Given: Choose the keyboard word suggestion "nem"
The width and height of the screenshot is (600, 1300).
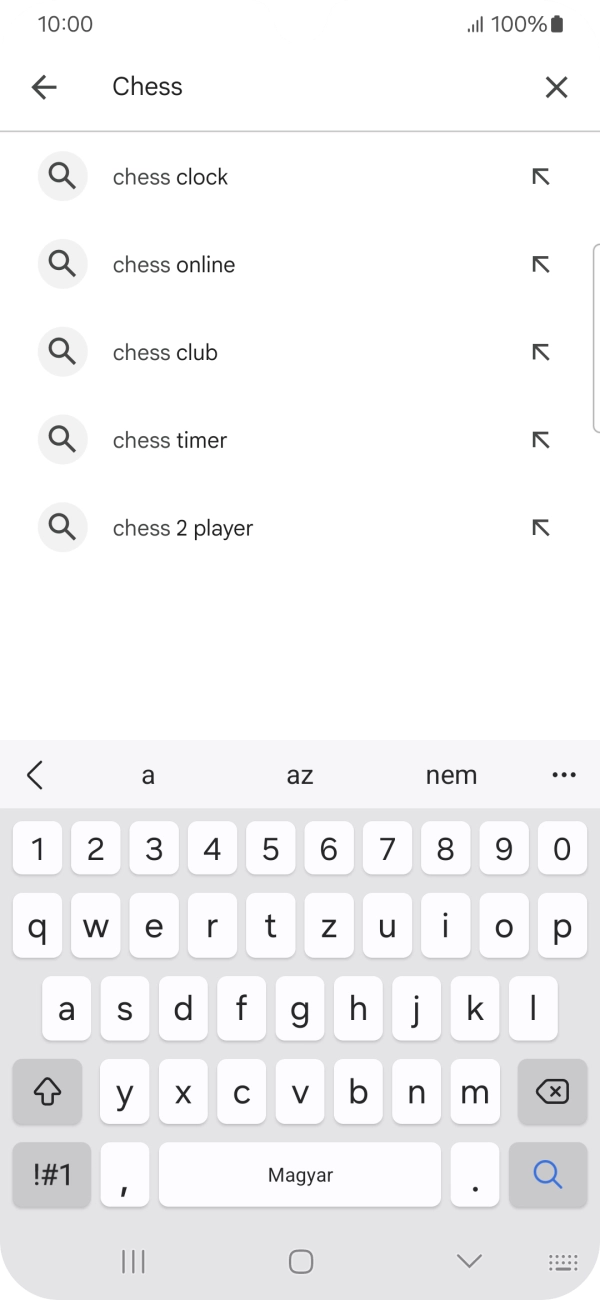Looking at the screenshot, I should (x=451, y=775).
